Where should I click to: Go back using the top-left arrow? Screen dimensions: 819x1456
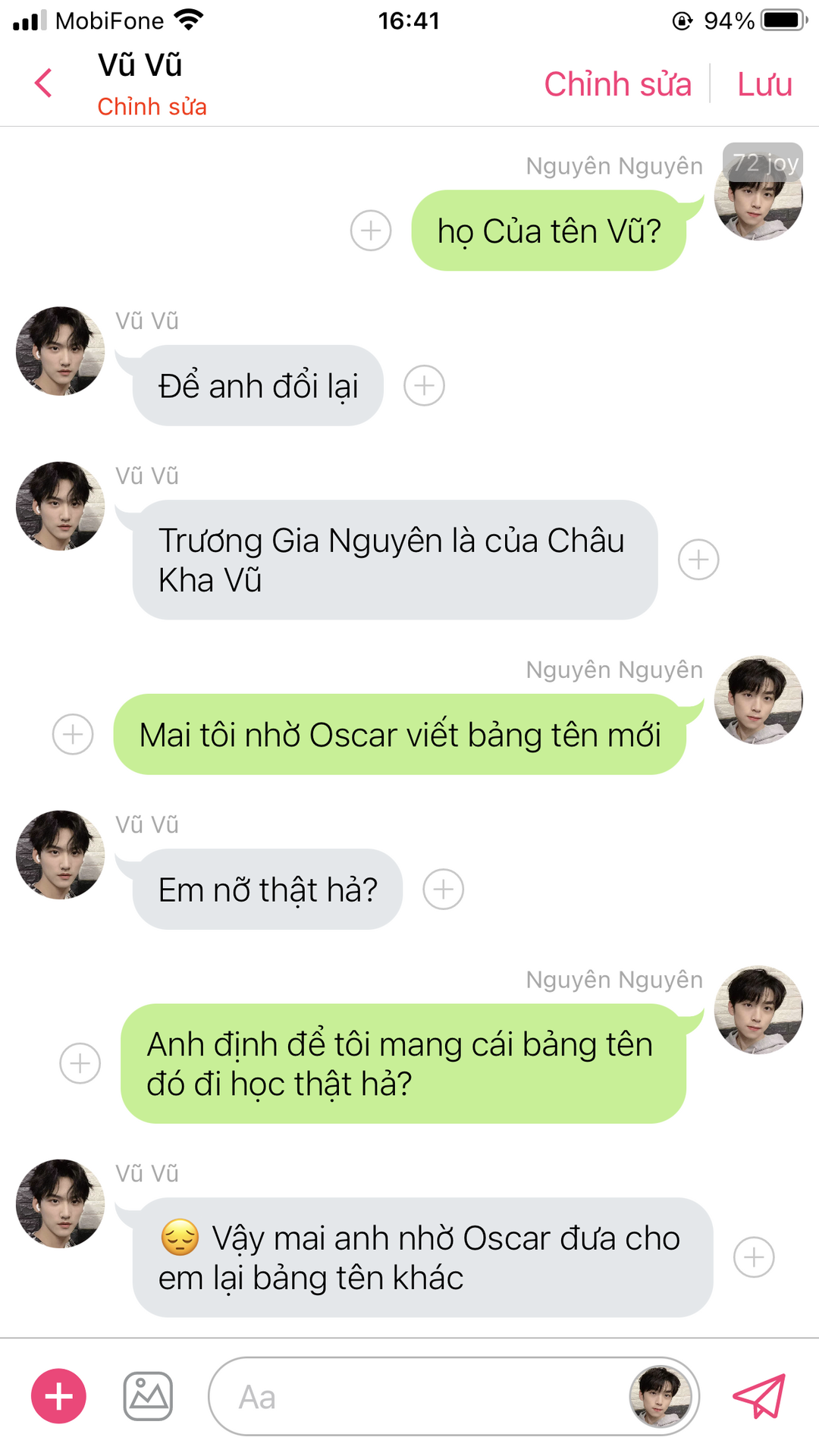click(44, 83)
